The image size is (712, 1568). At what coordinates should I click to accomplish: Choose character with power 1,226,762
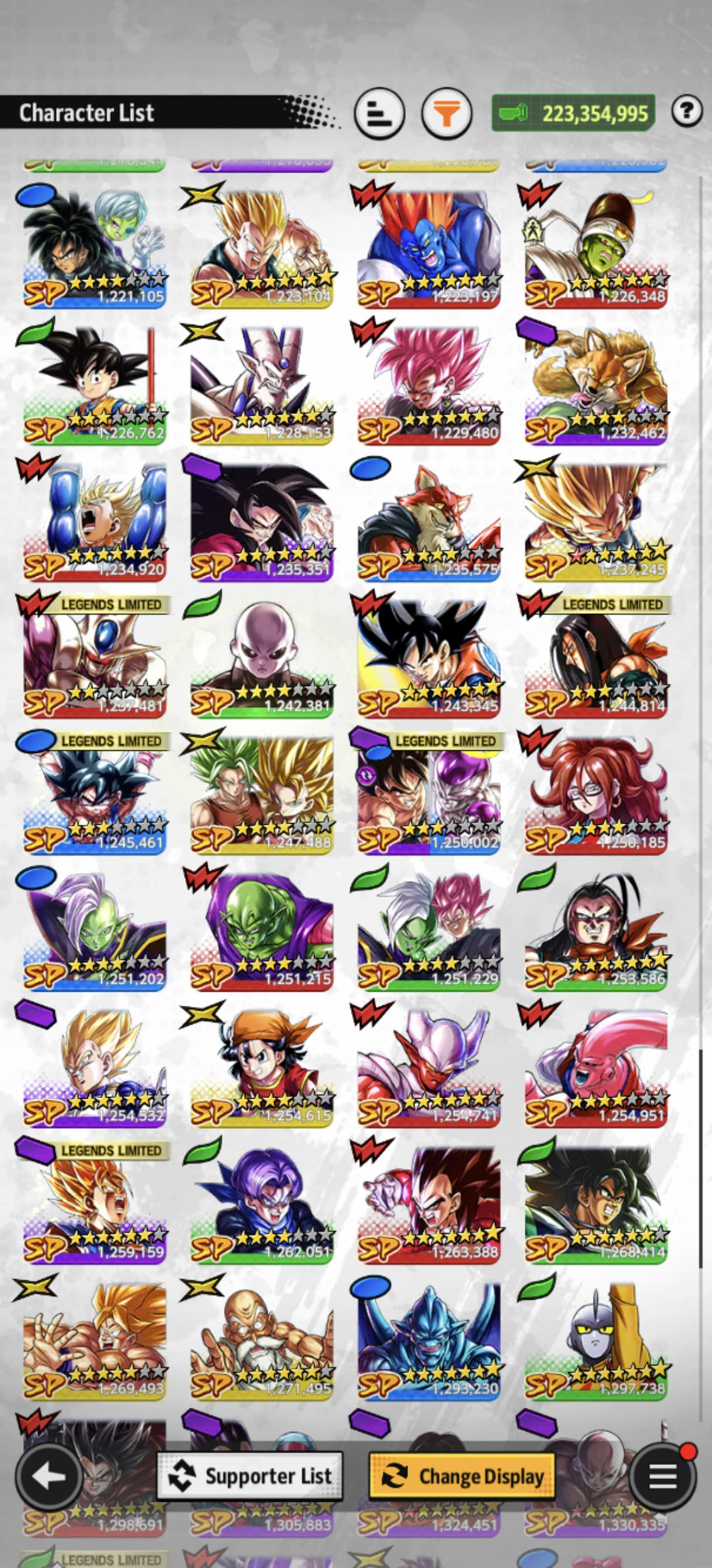[x=93, y=382]
